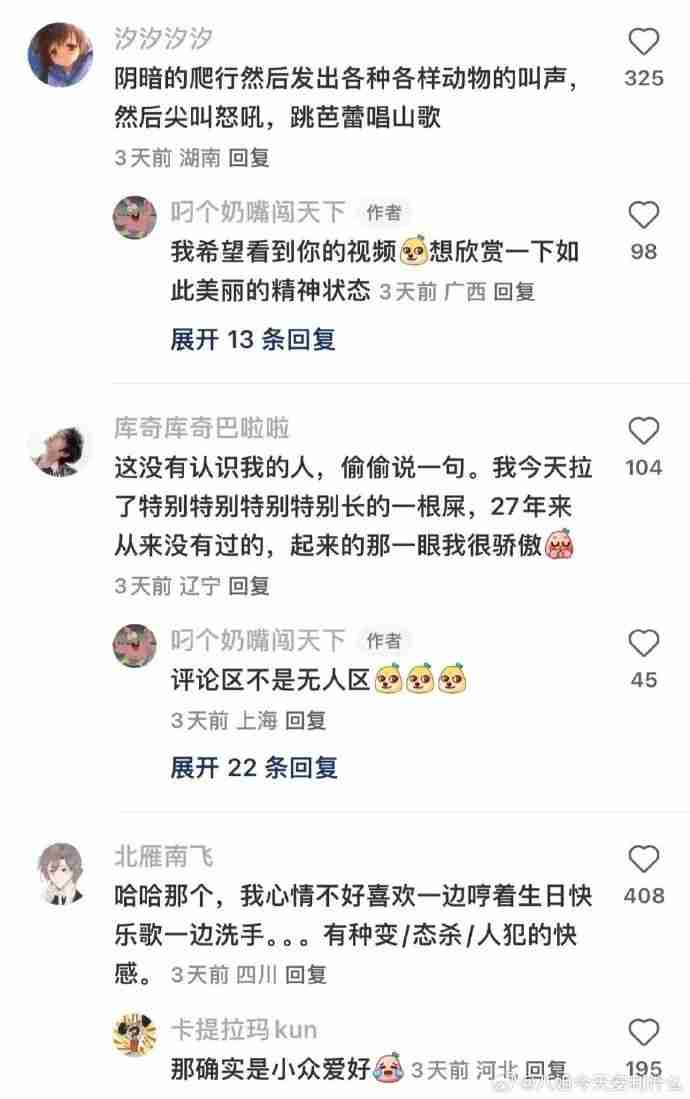690x1099 pixels.
Task: Reply to 汐汐汐汐's comment from 湖南
Action: tap(249, 158)
